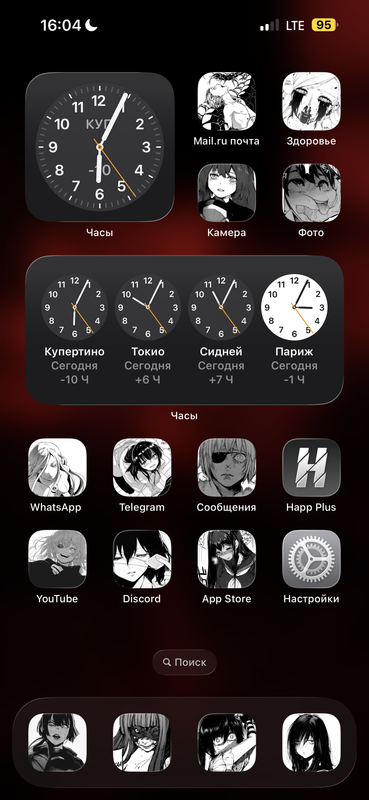Open the Фото app

coord(311,193)
